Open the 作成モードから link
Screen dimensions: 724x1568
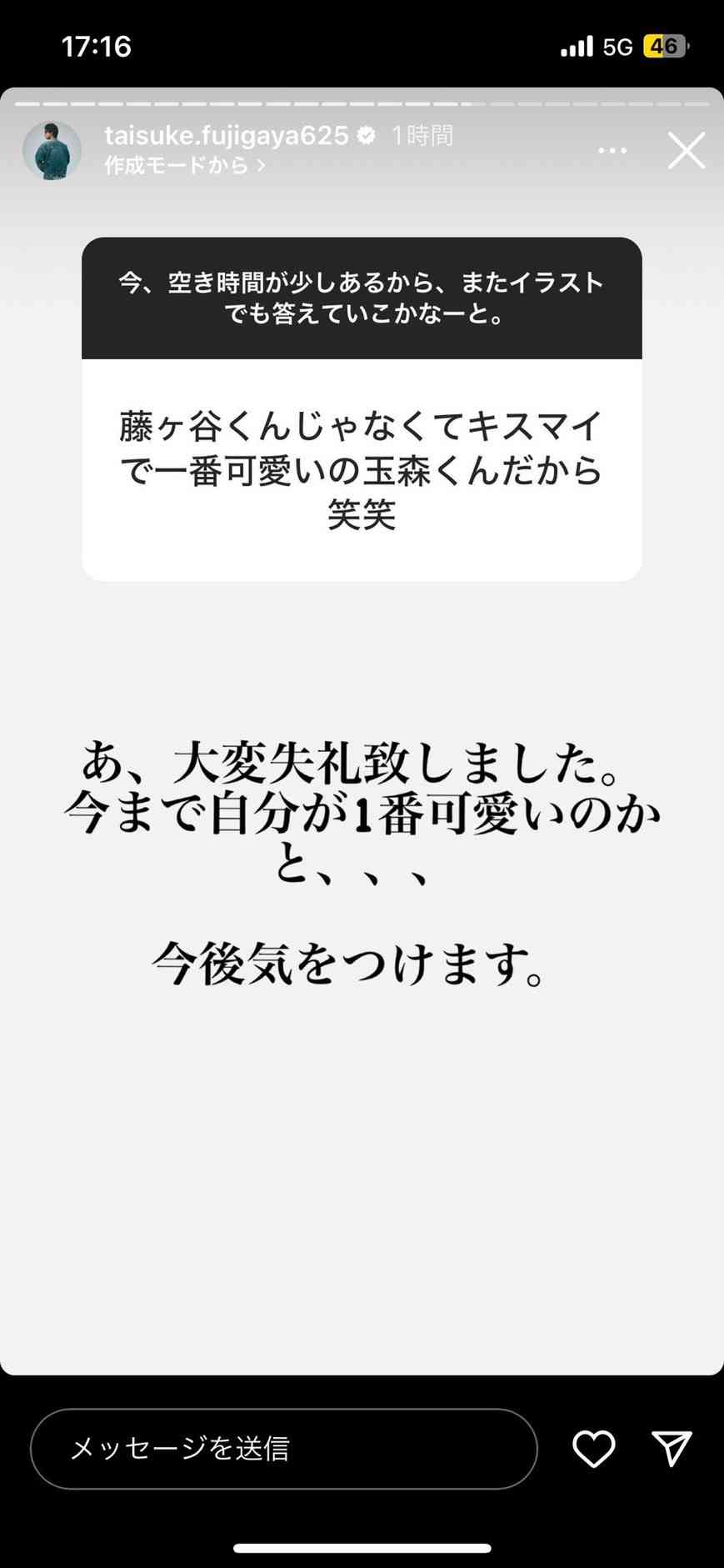click(x=184, y=165)
